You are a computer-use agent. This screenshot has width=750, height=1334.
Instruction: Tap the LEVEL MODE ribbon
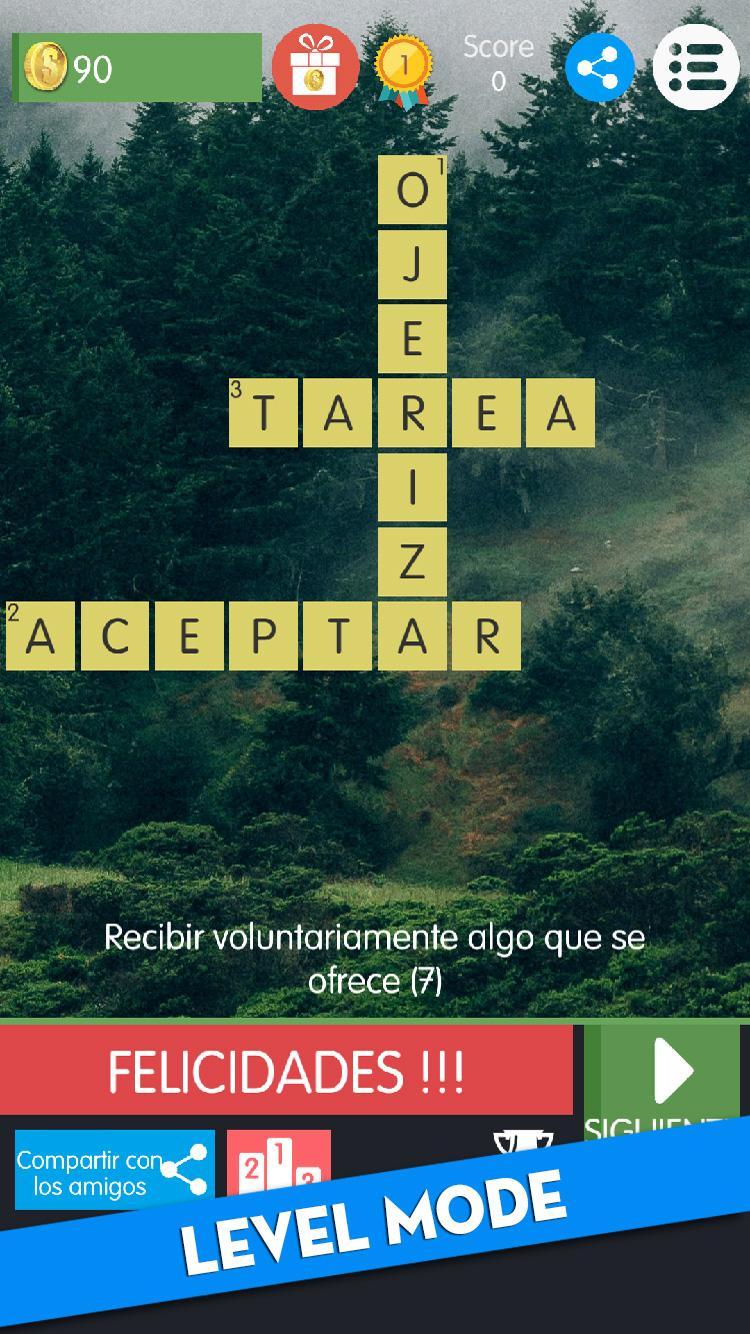pyautogui.click(x=375, y=1235)
